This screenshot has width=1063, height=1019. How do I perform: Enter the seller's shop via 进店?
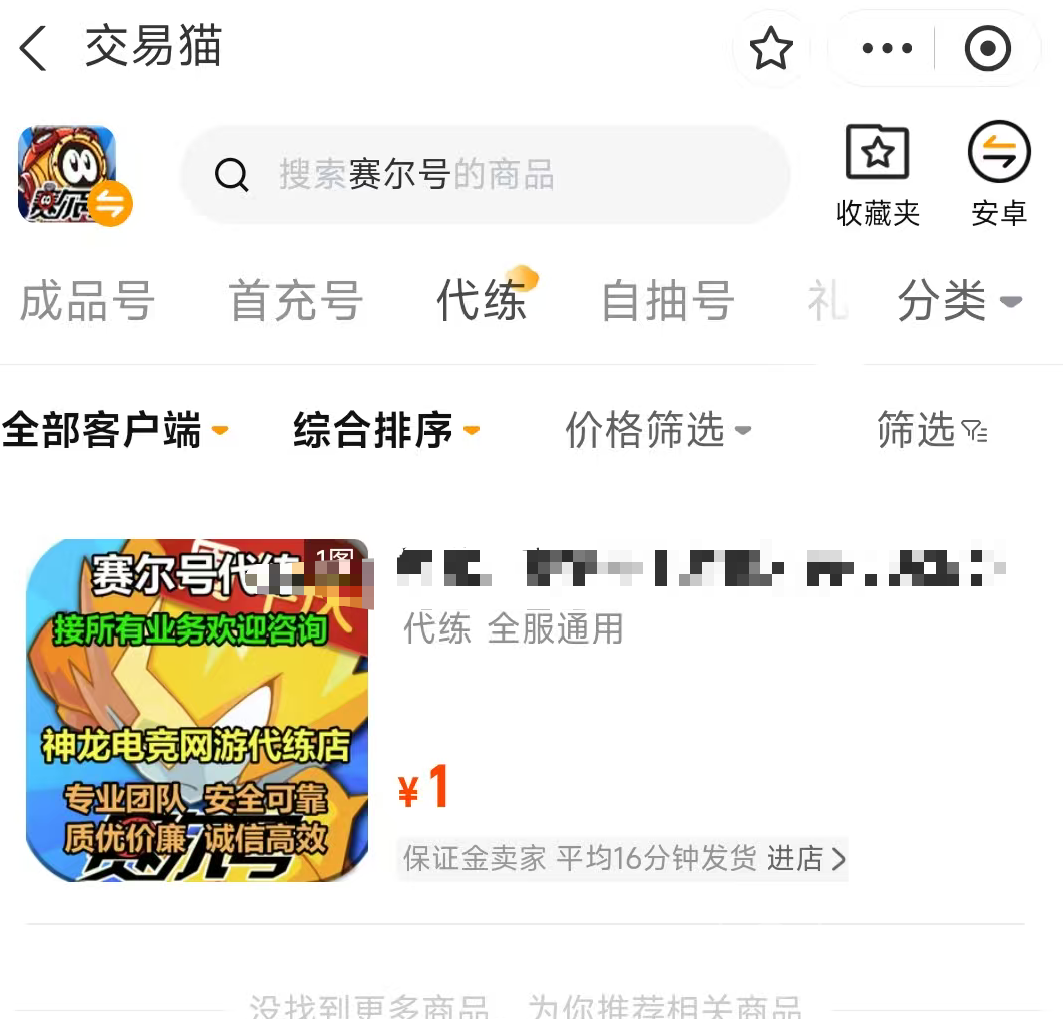point(806,858)
